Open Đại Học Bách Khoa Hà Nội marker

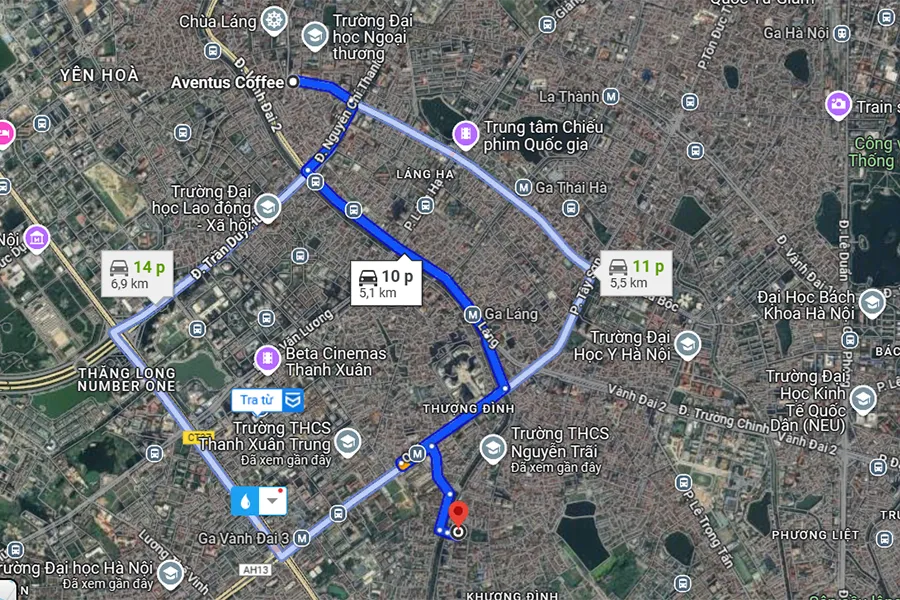click(x=872, y=303)
